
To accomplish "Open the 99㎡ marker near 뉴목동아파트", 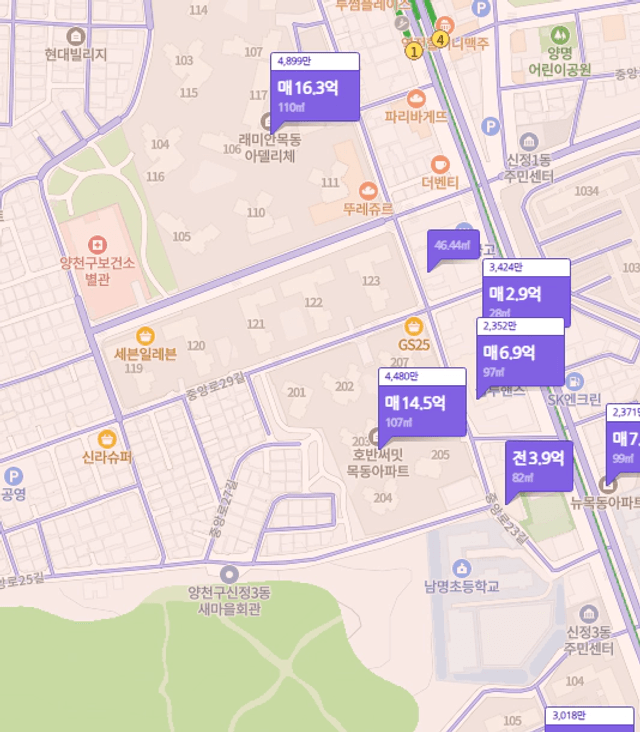I will pos(624,445).
